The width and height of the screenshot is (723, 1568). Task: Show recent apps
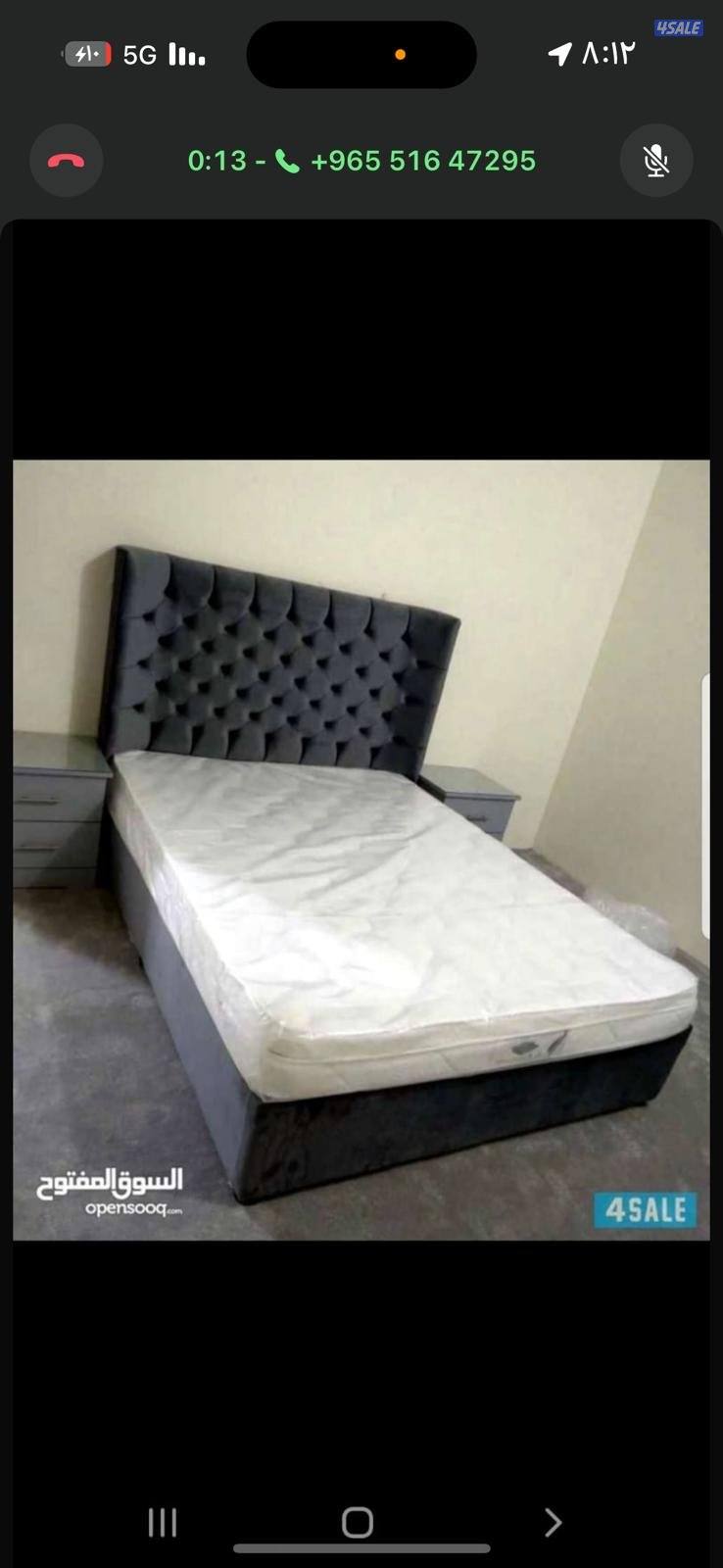pos(163,1522)
